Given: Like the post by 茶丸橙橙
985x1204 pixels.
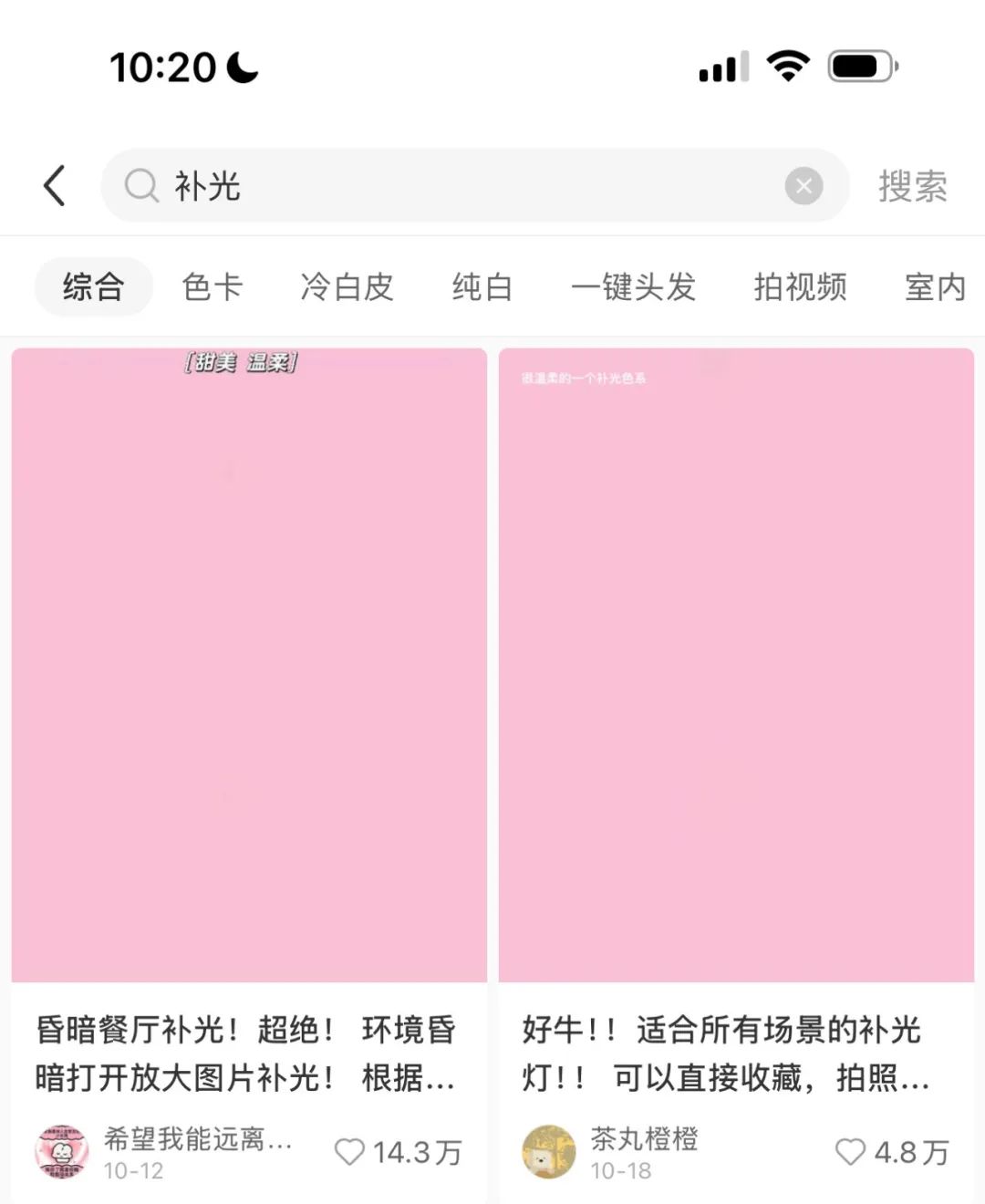Looking at the screenshot, I should 850,1152.
